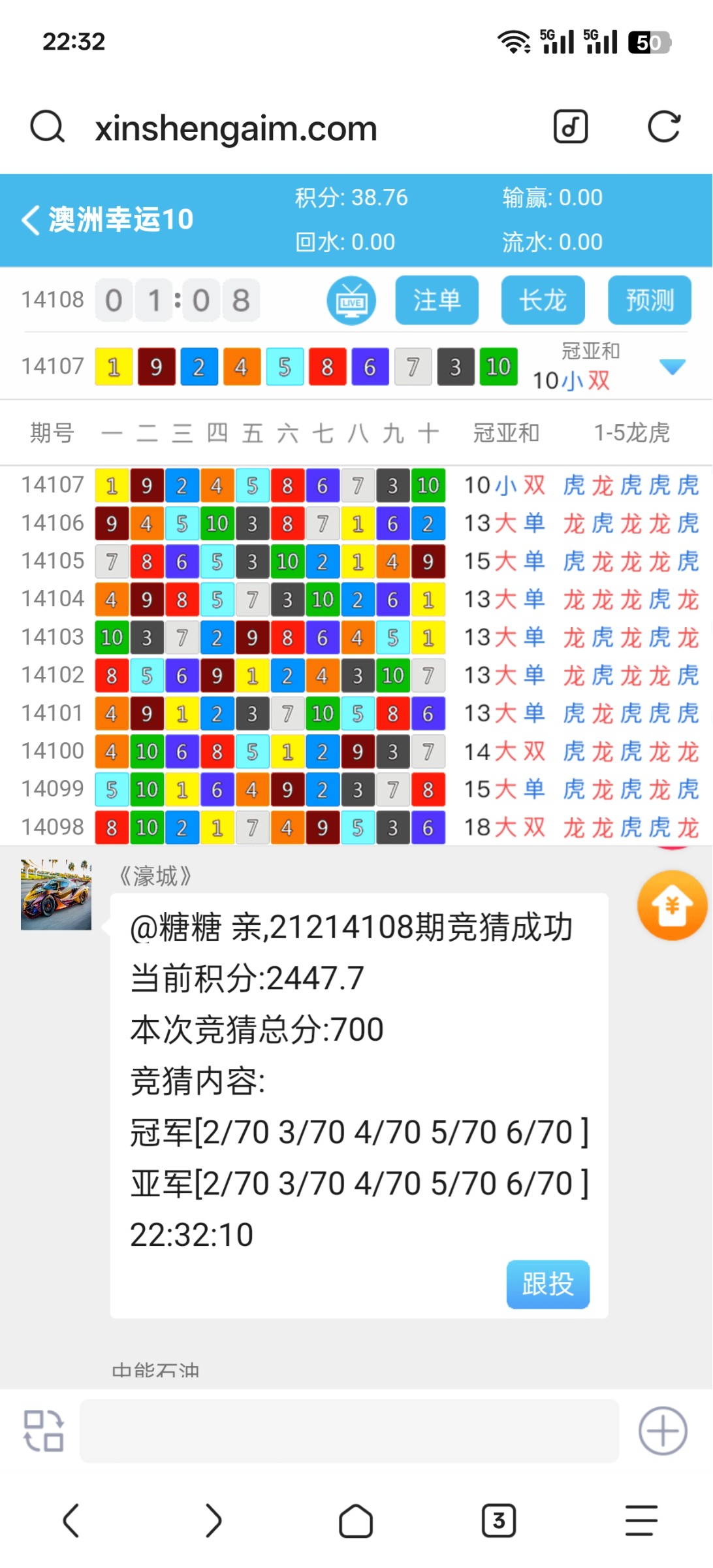Open tab switcher showing 3 tabs
713x1568 pixels.
[498, 1520]
